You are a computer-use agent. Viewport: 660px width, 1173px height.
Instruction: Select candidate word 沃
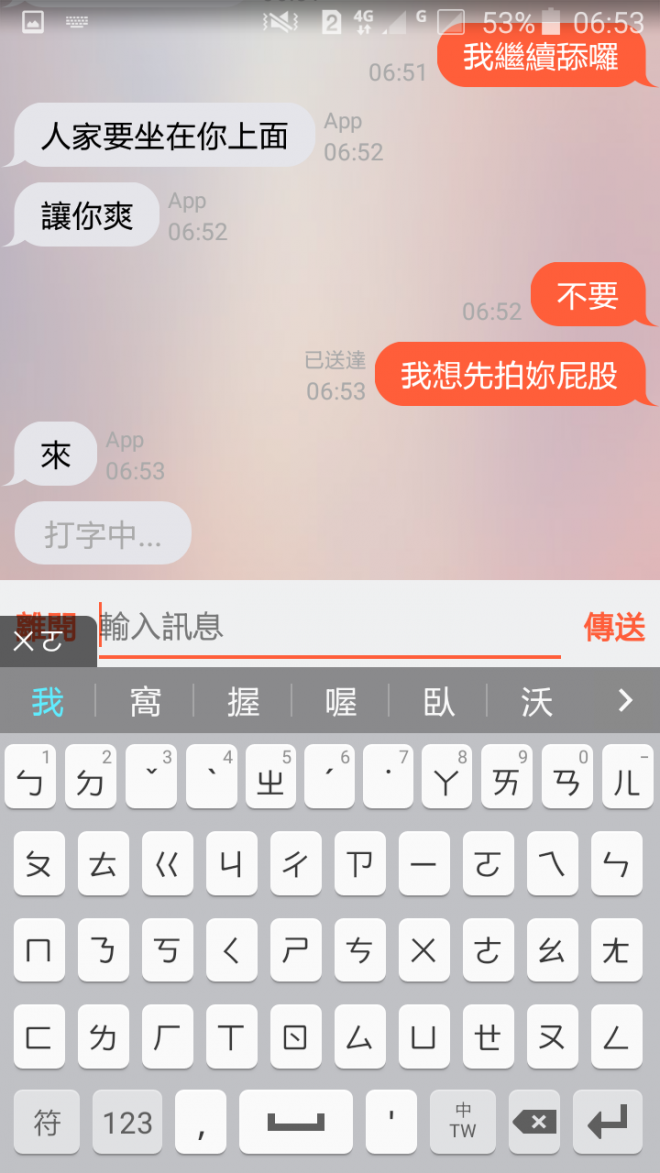coord(537,702)
